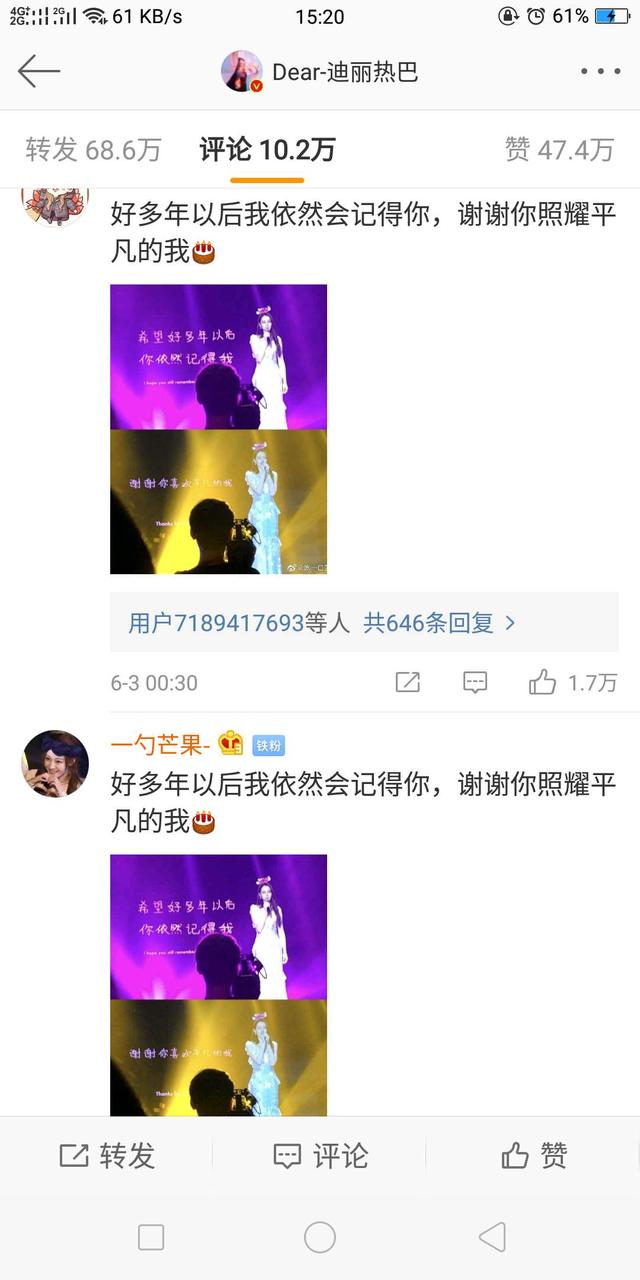Image resolution: width=640 pixels, height=1280 pixels.
Task: Like the post with bottom 赞 button
Action: [x=533, y=1156]
